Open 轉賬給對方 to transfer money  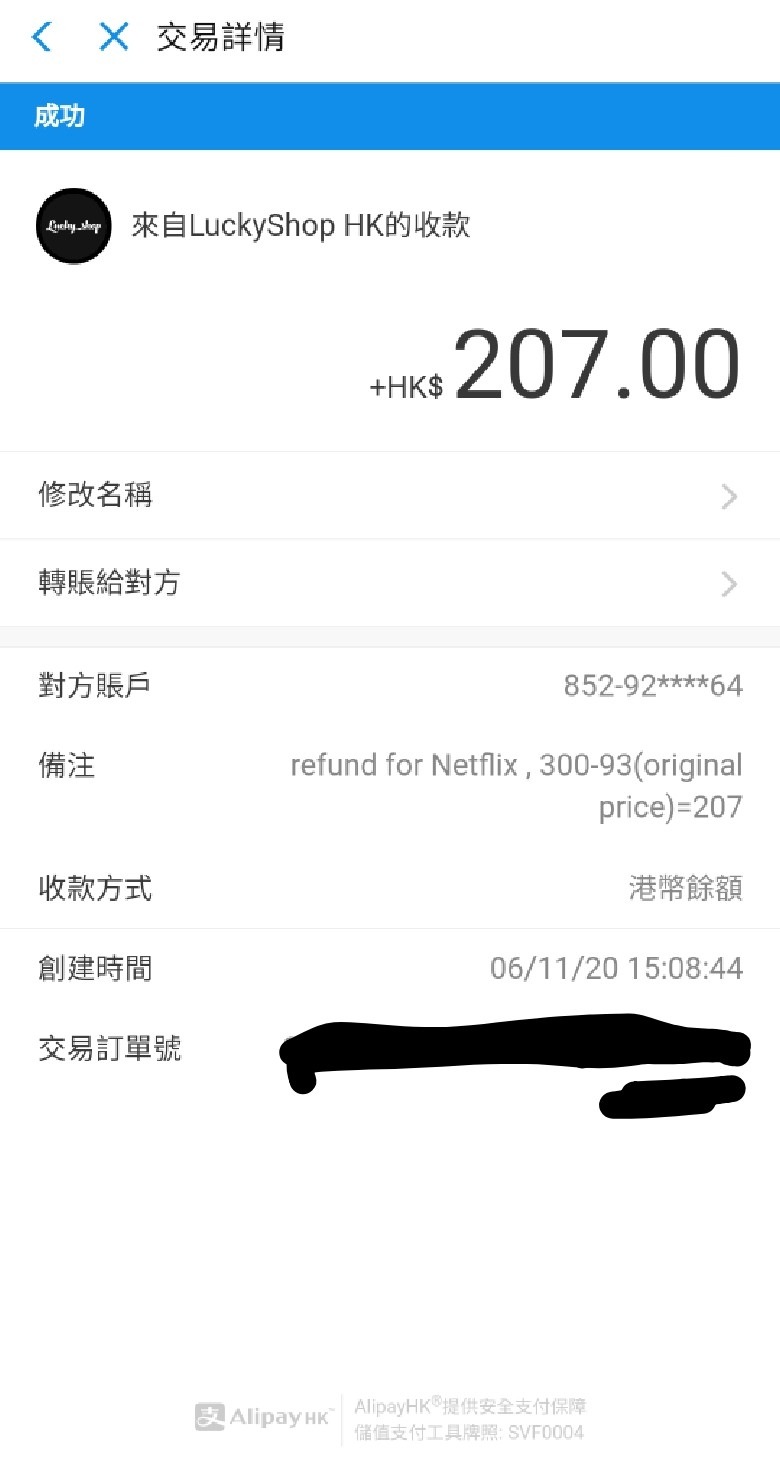tap(390, 583)
